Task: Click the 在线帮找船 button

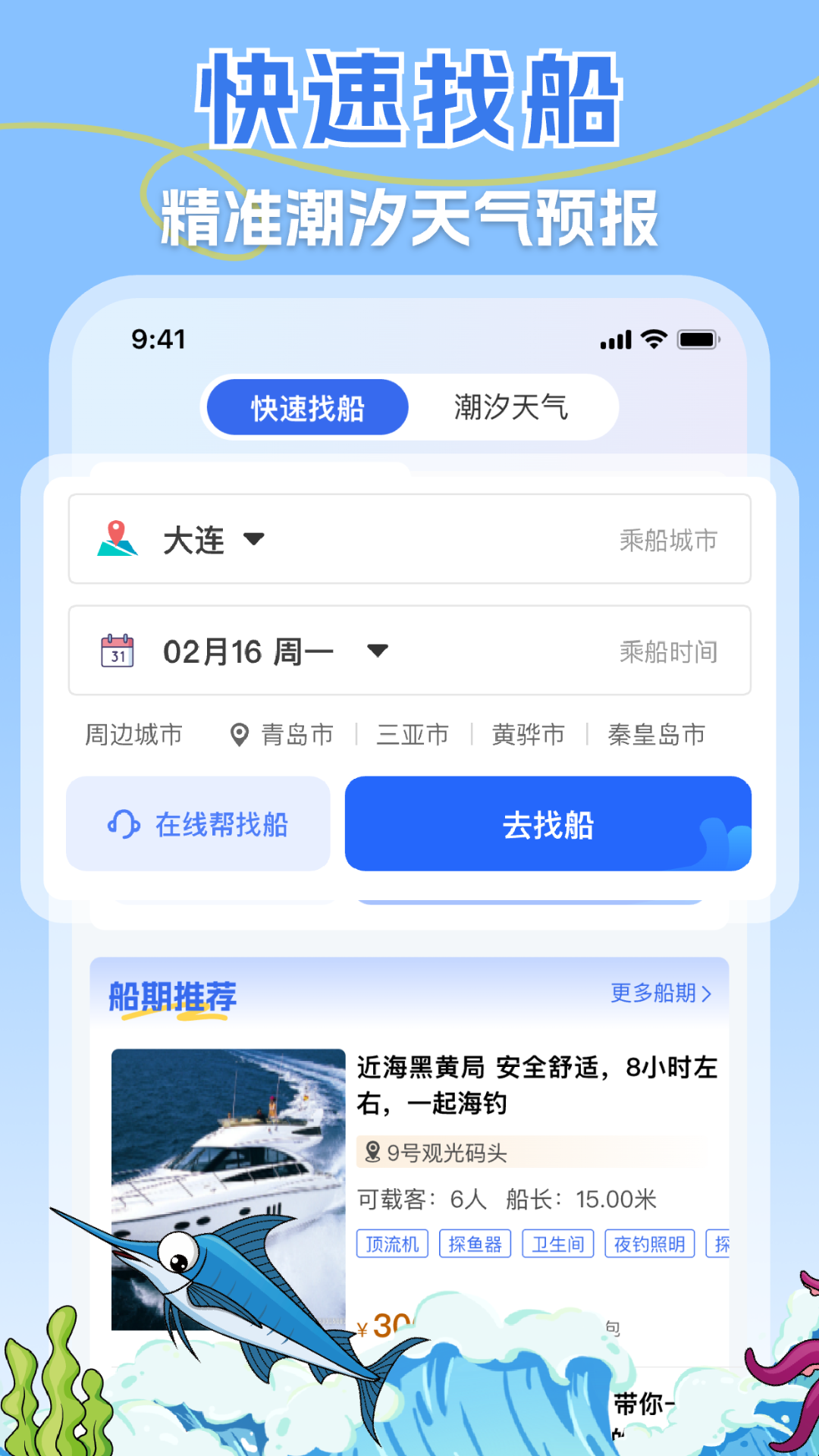Action: coord(198,824)
